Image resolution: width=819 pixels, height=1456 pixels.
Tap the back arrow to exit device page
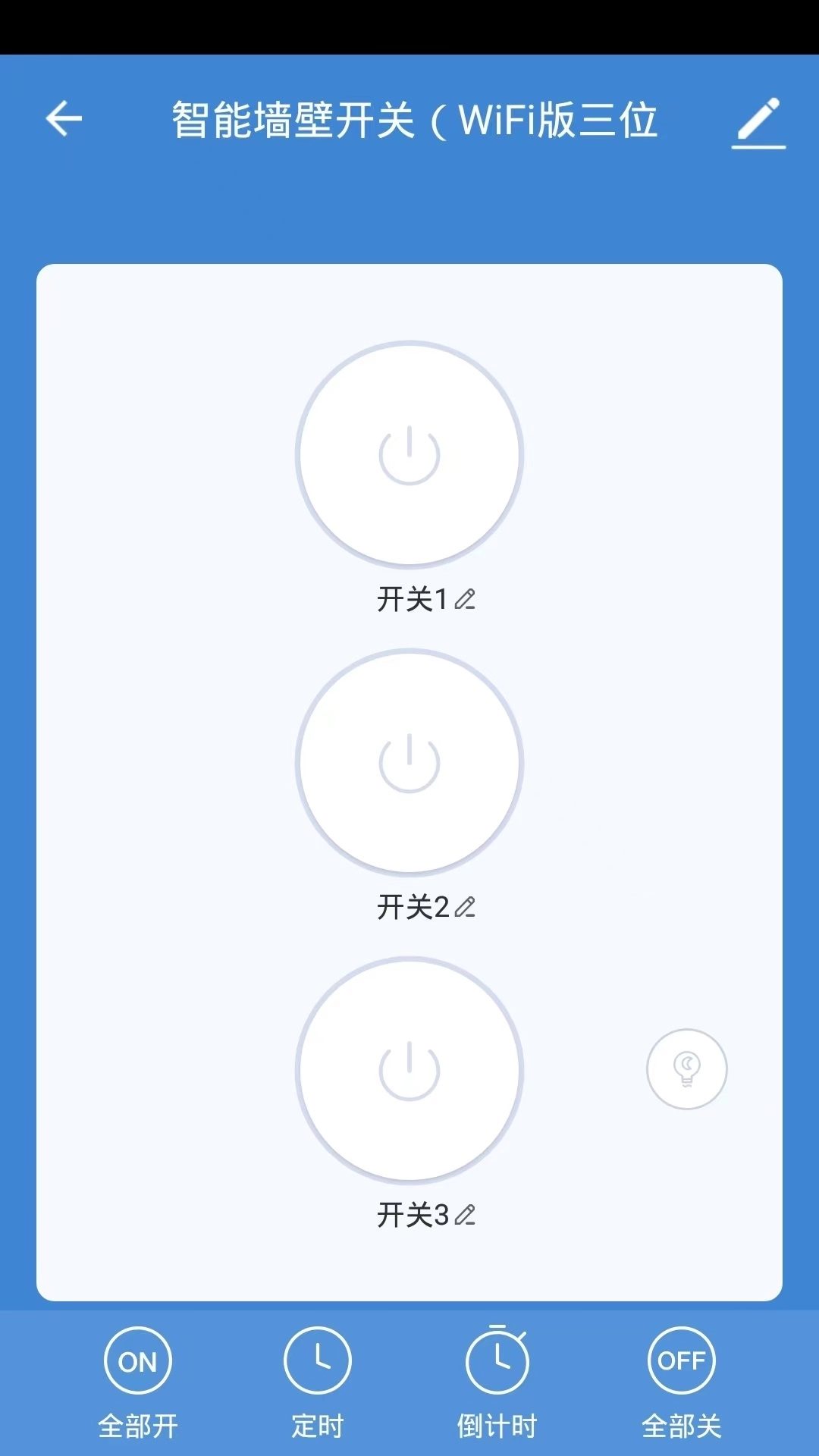point(64,119)
